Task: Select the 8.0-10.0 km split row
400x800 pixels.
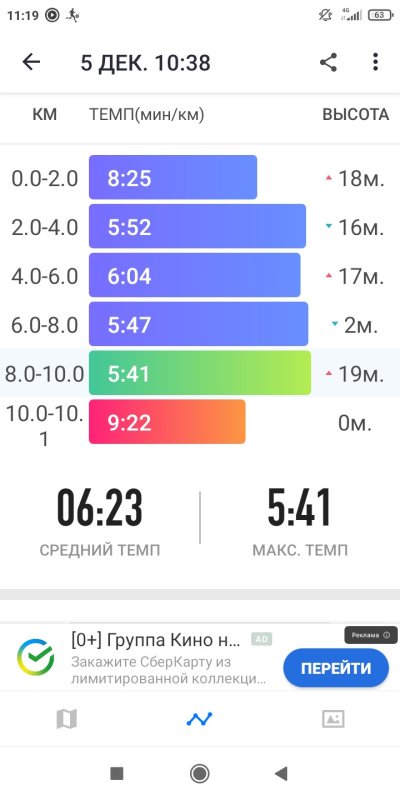Action: coord(200,373)
